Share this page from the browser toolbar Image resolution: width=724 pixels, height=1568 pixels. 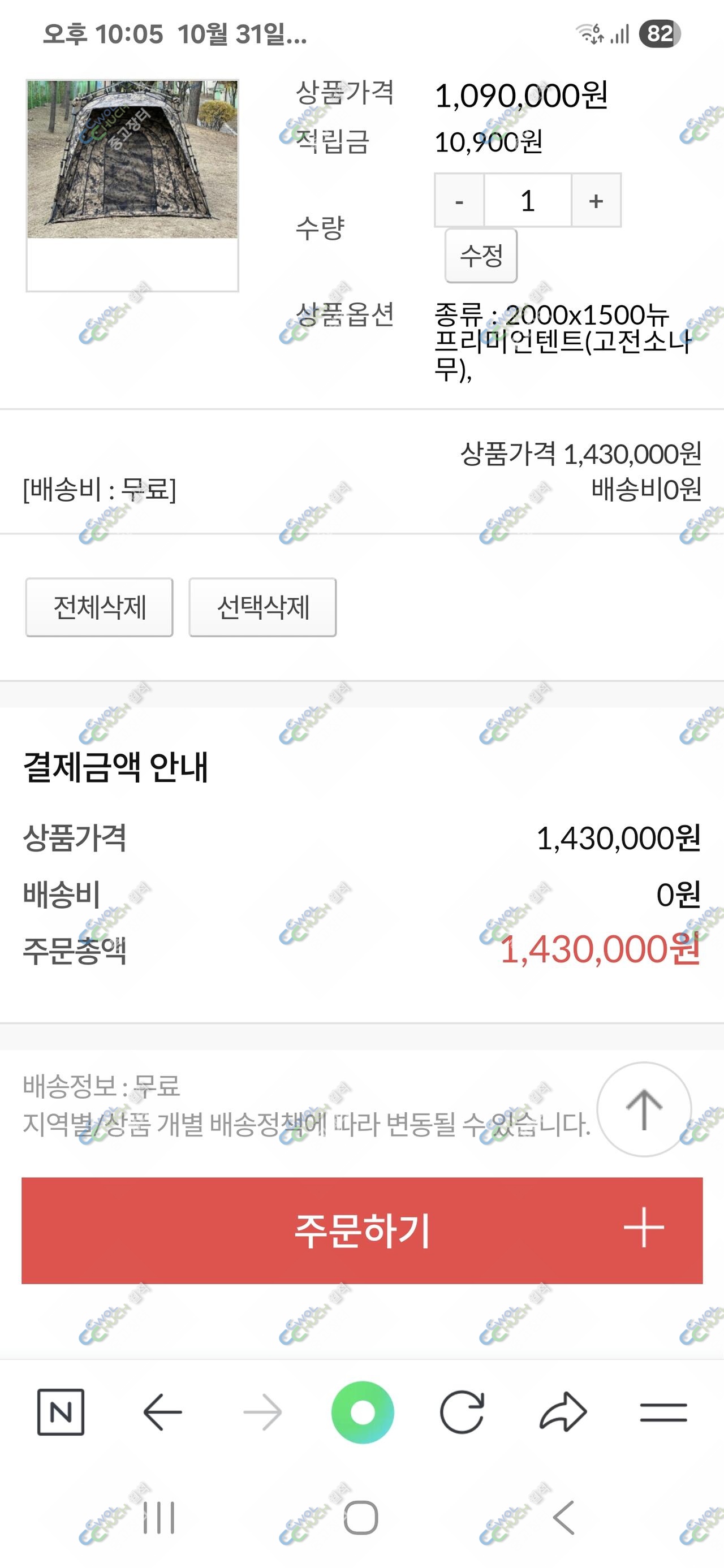click(563, 1412)
